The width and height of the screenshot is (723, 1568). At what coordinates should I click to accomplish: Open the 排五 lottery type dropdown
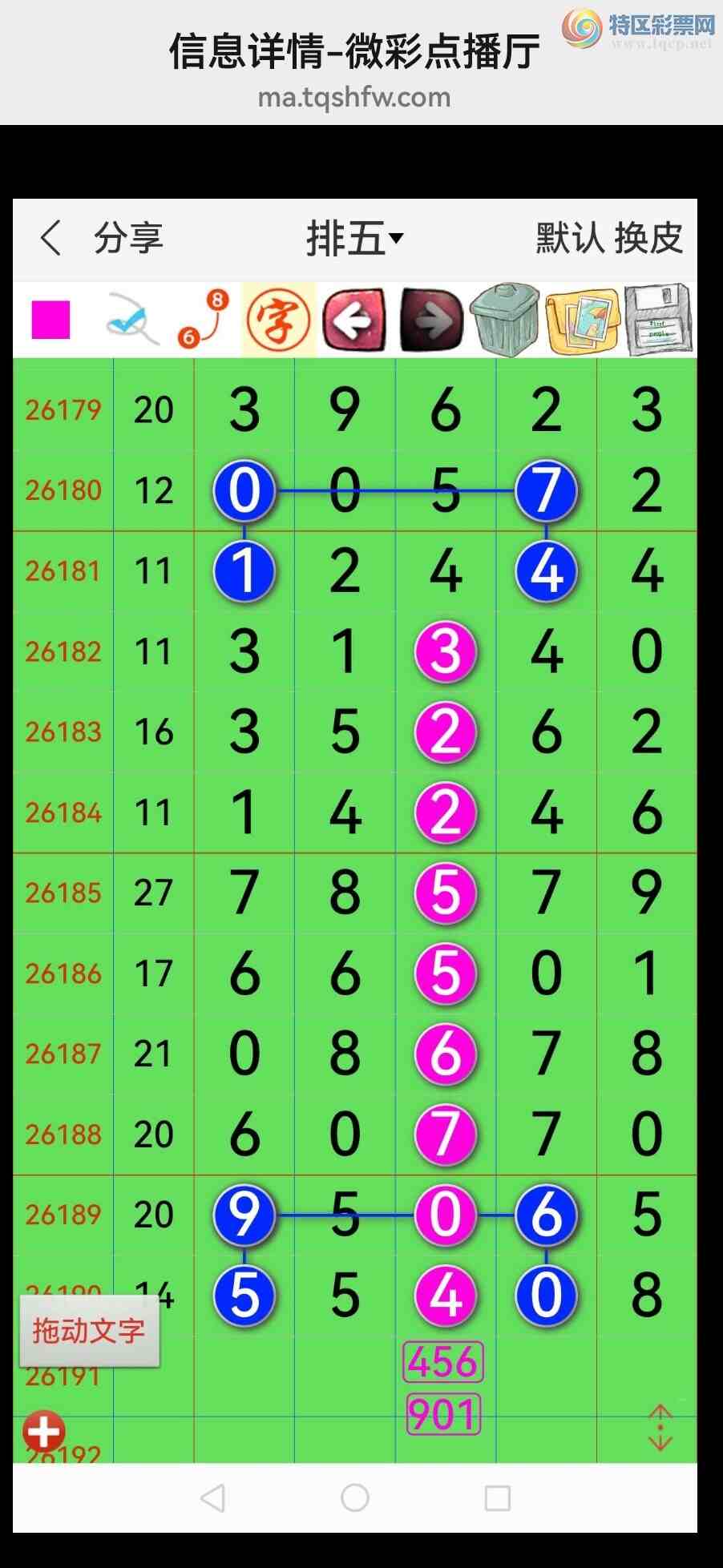coord(354,238)
